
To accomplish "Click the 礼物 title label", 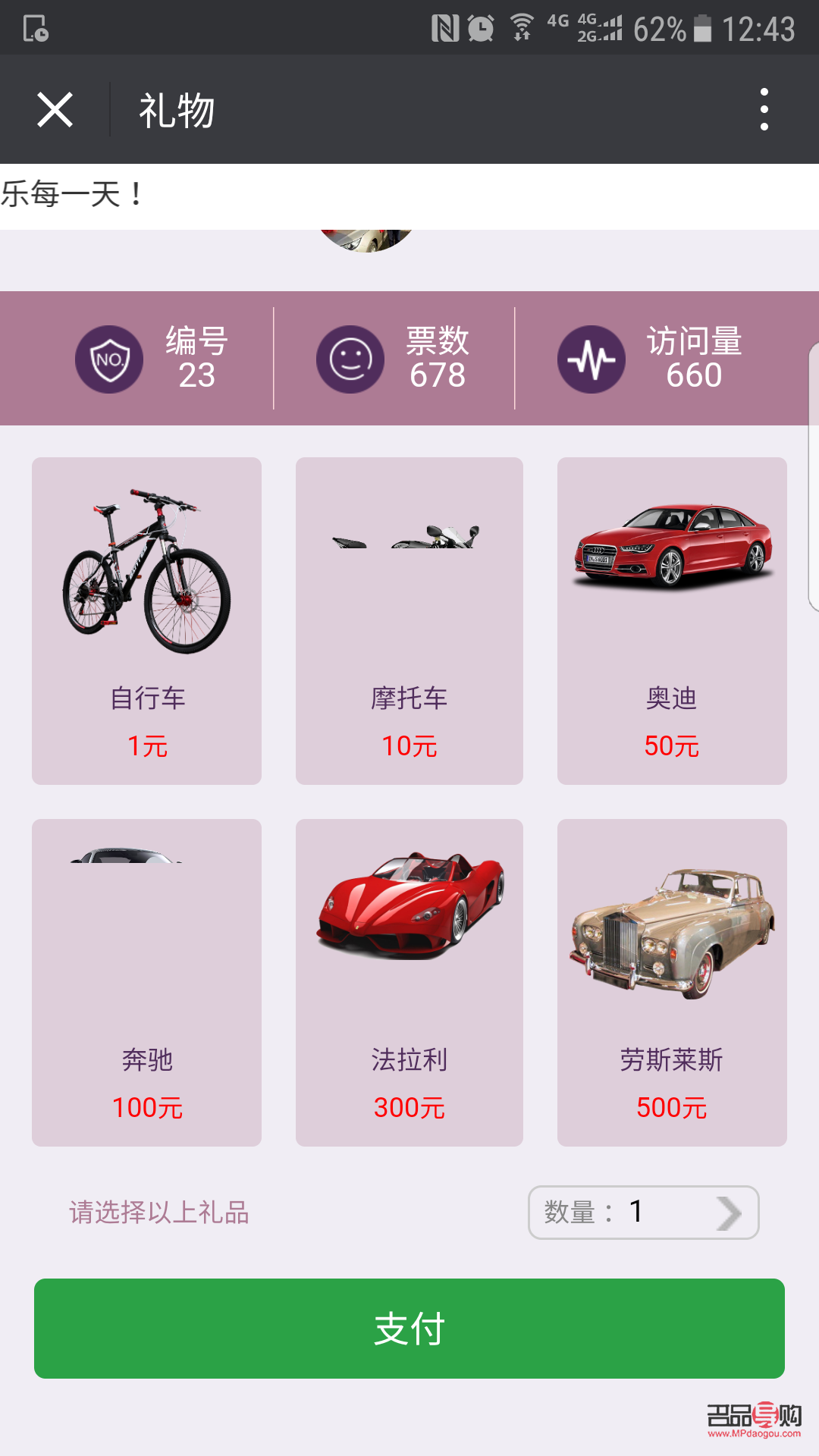I will [176, 108].
